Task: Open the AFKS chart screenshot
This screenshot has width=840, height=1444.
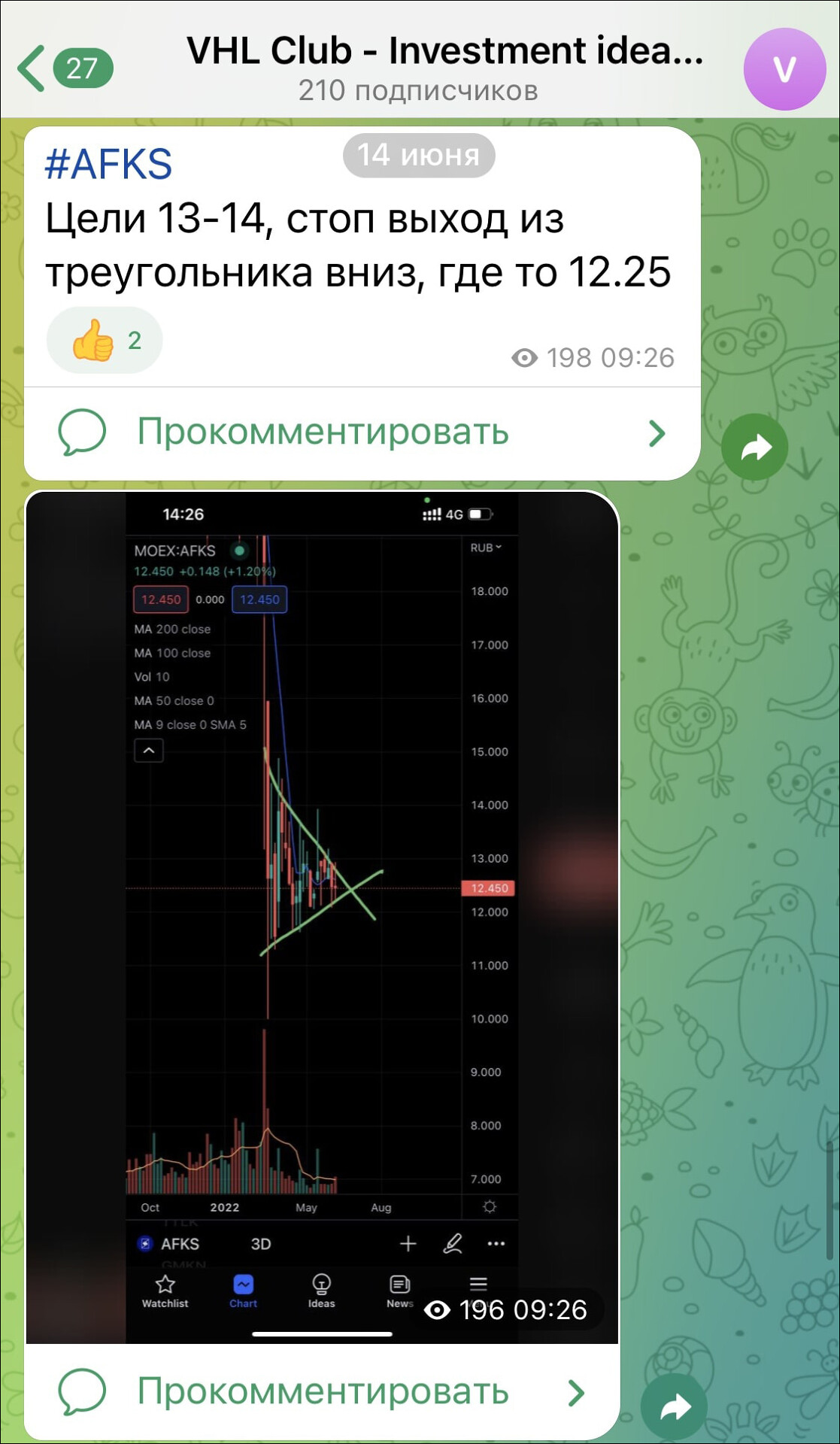Action: coord(322,902)
